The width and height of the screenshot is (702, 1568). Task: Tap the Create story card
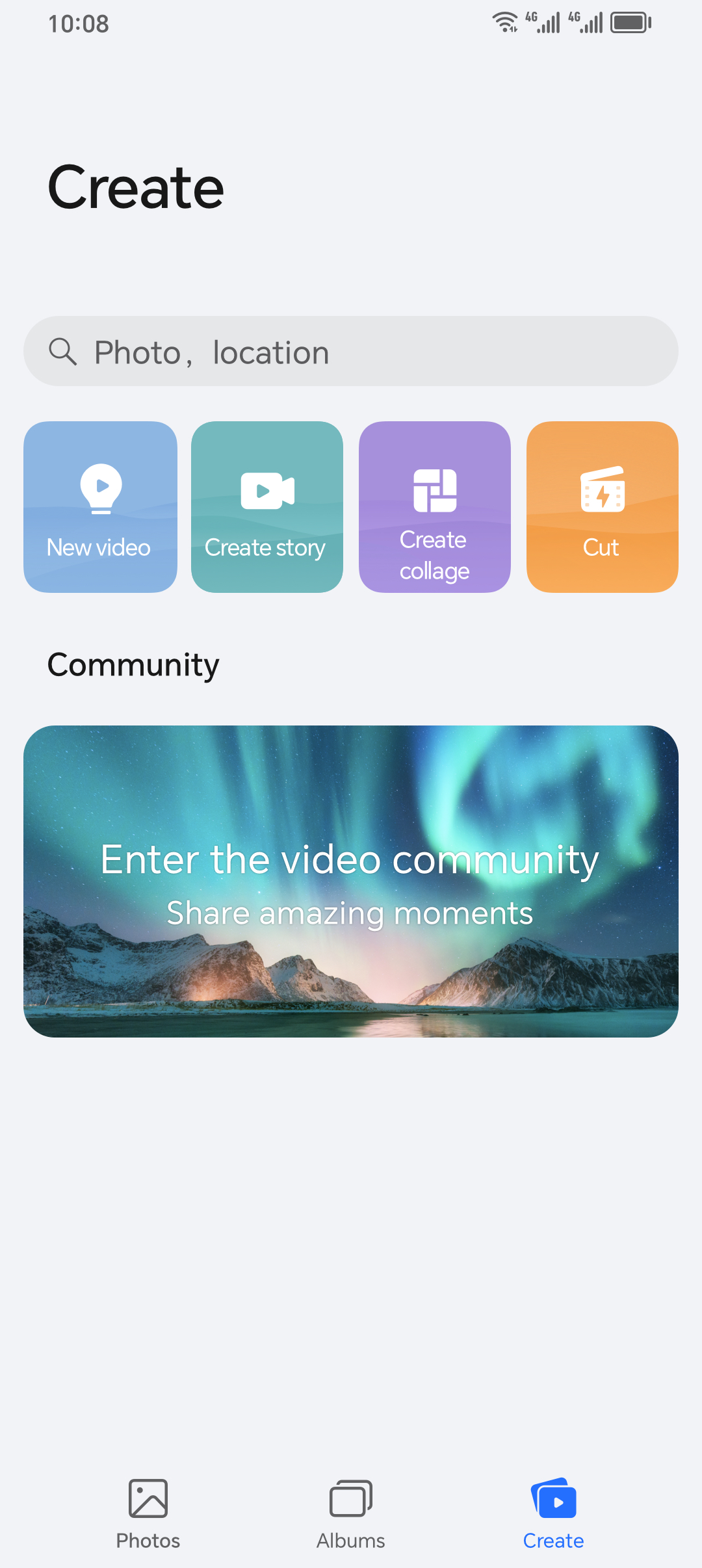(266, 506)
